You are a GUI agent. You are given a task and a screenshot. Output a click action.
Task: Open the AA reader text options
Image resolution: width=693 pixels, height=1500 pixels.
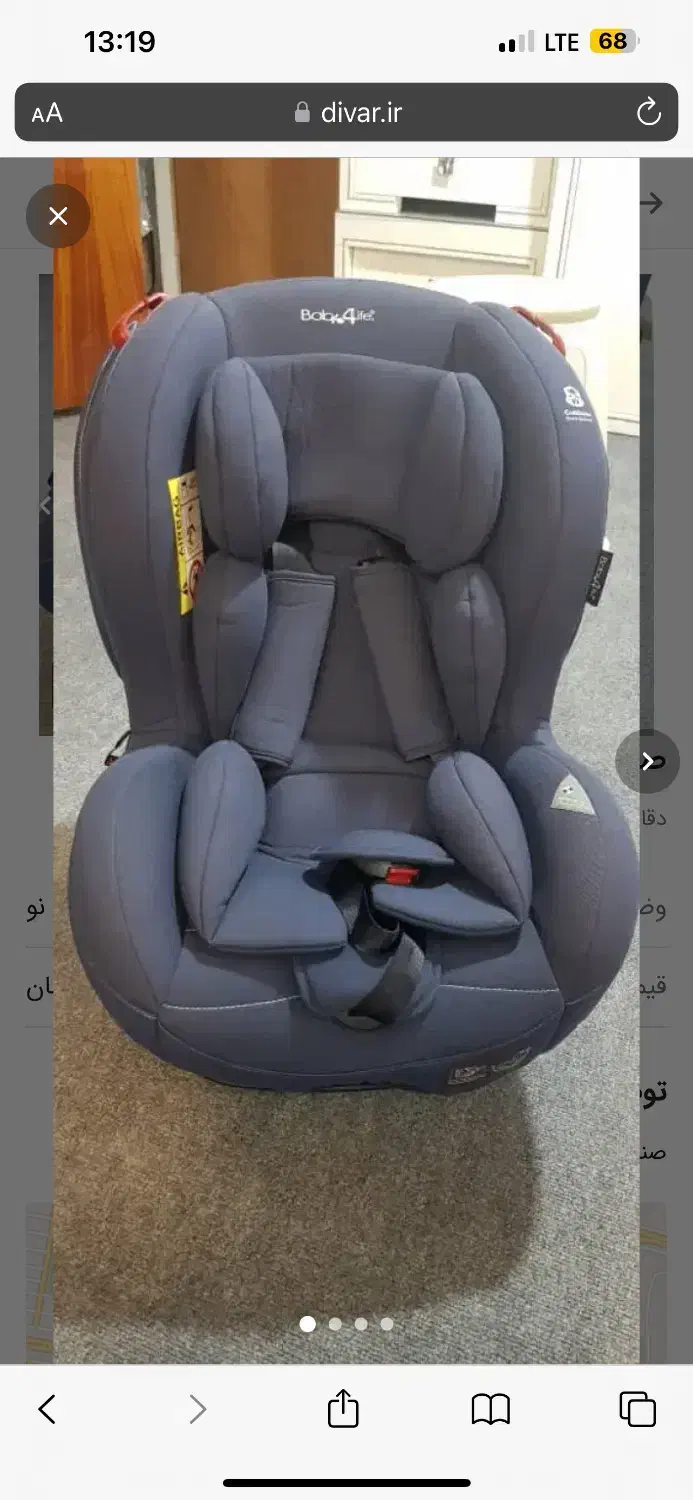(x=47, y=113)
